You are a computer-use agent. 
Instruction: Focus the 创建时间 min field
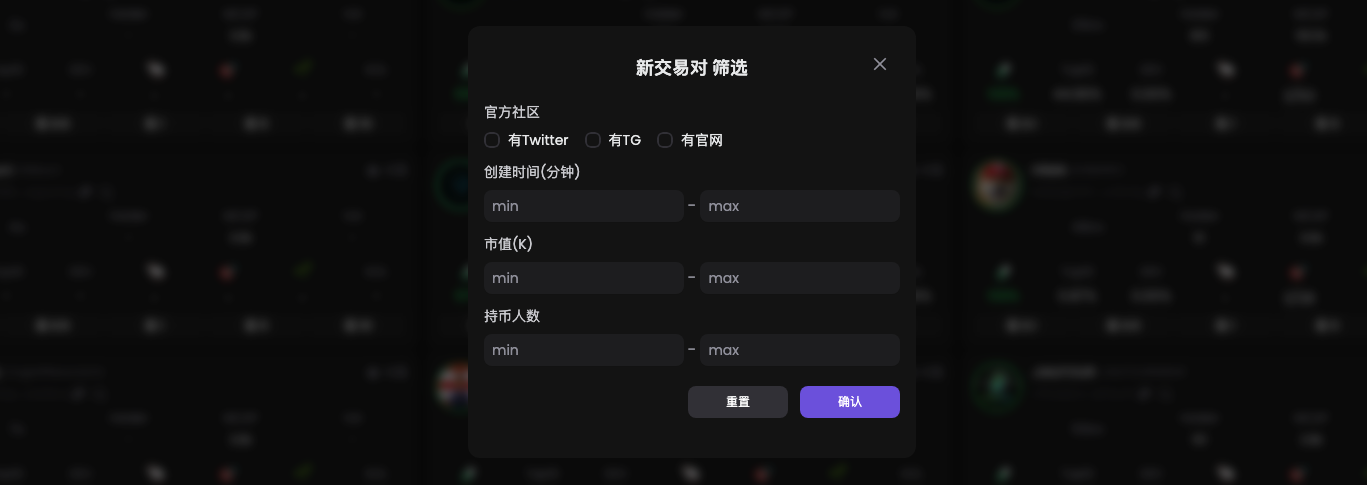point(584,206)
